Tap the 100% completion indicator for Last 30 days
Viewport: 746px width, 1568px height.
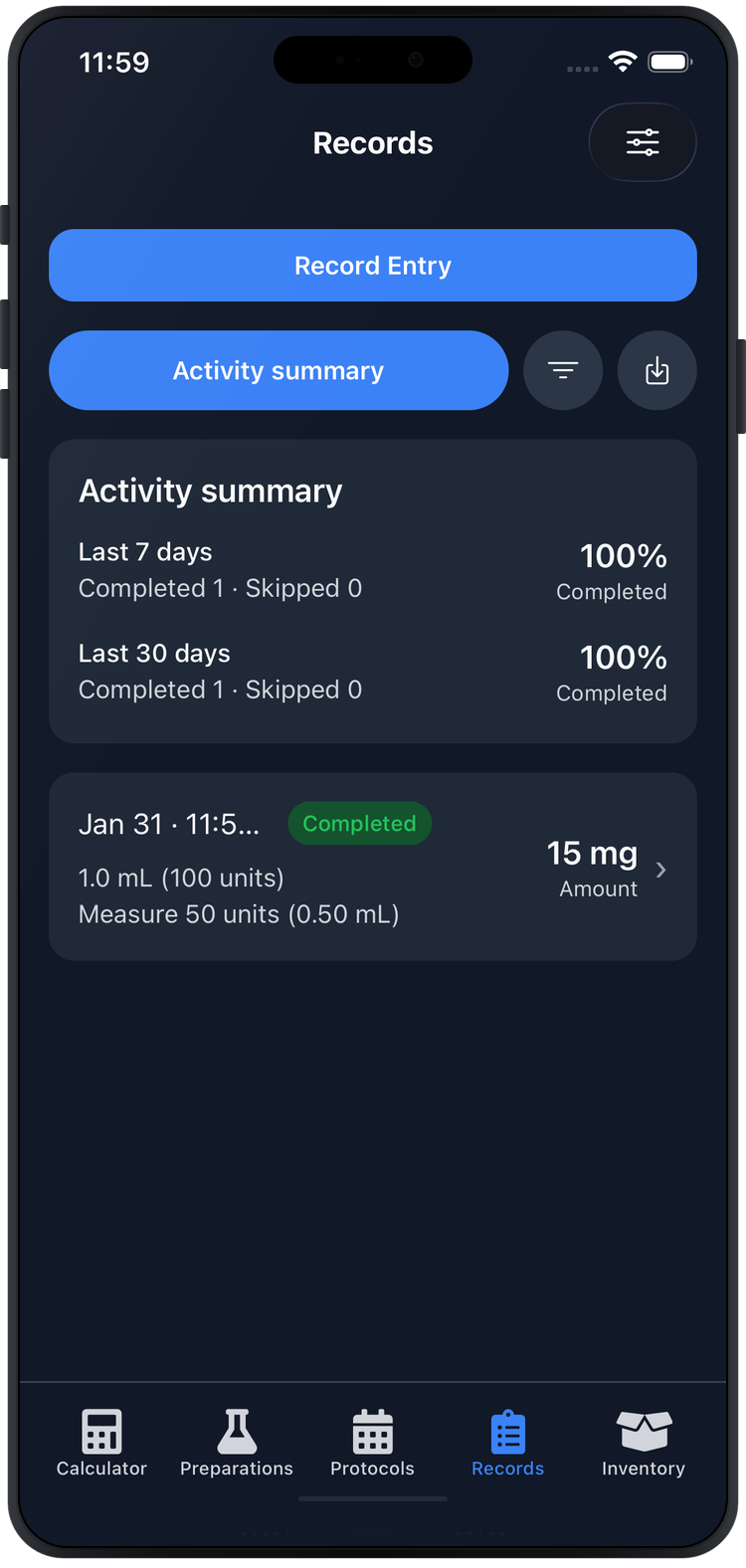623,657
